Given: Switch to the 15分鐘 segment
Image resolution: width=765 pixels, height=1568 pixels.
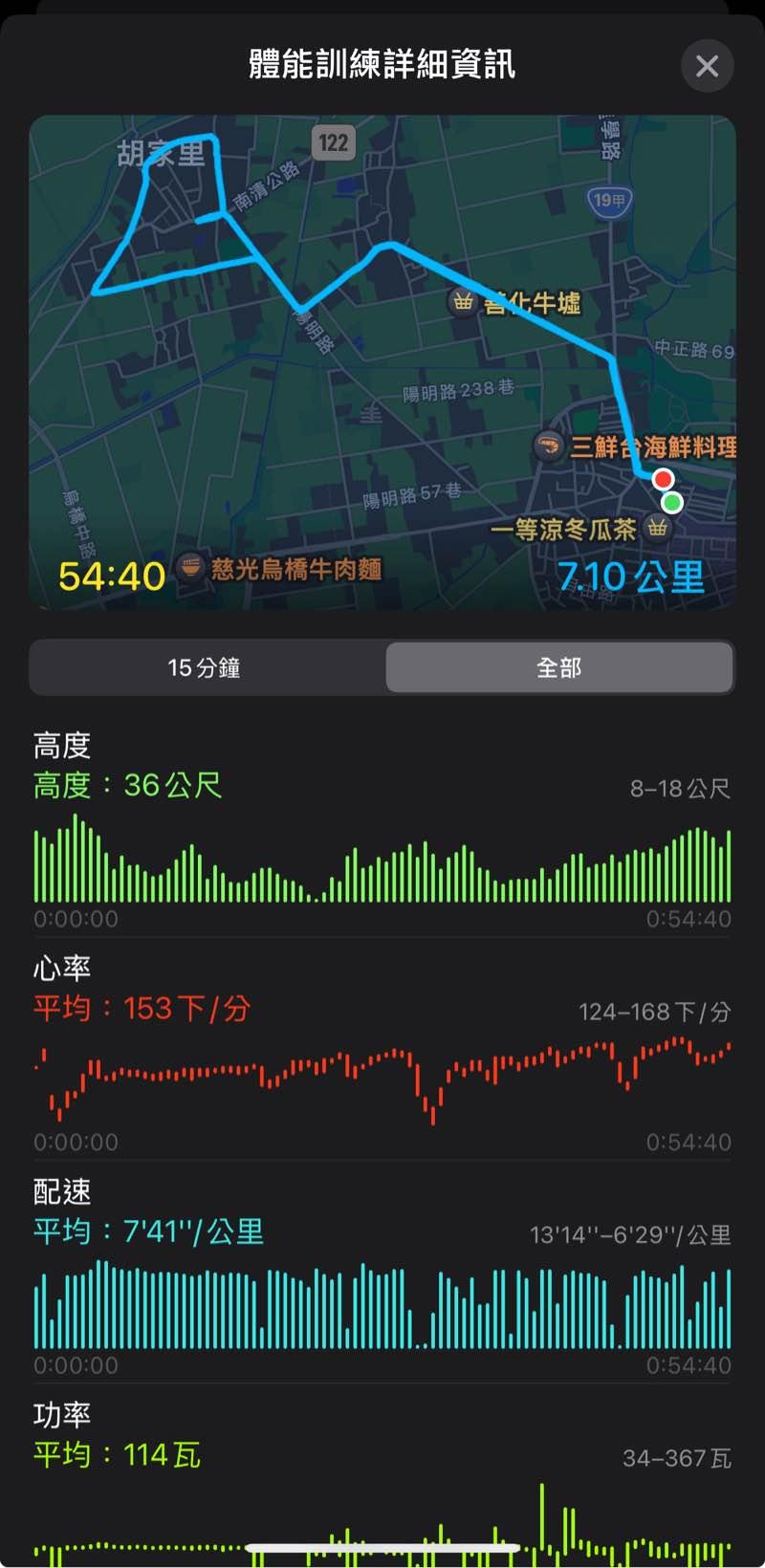Looking at the screenshot, I should pyautogui.click(x=205, y=667).
